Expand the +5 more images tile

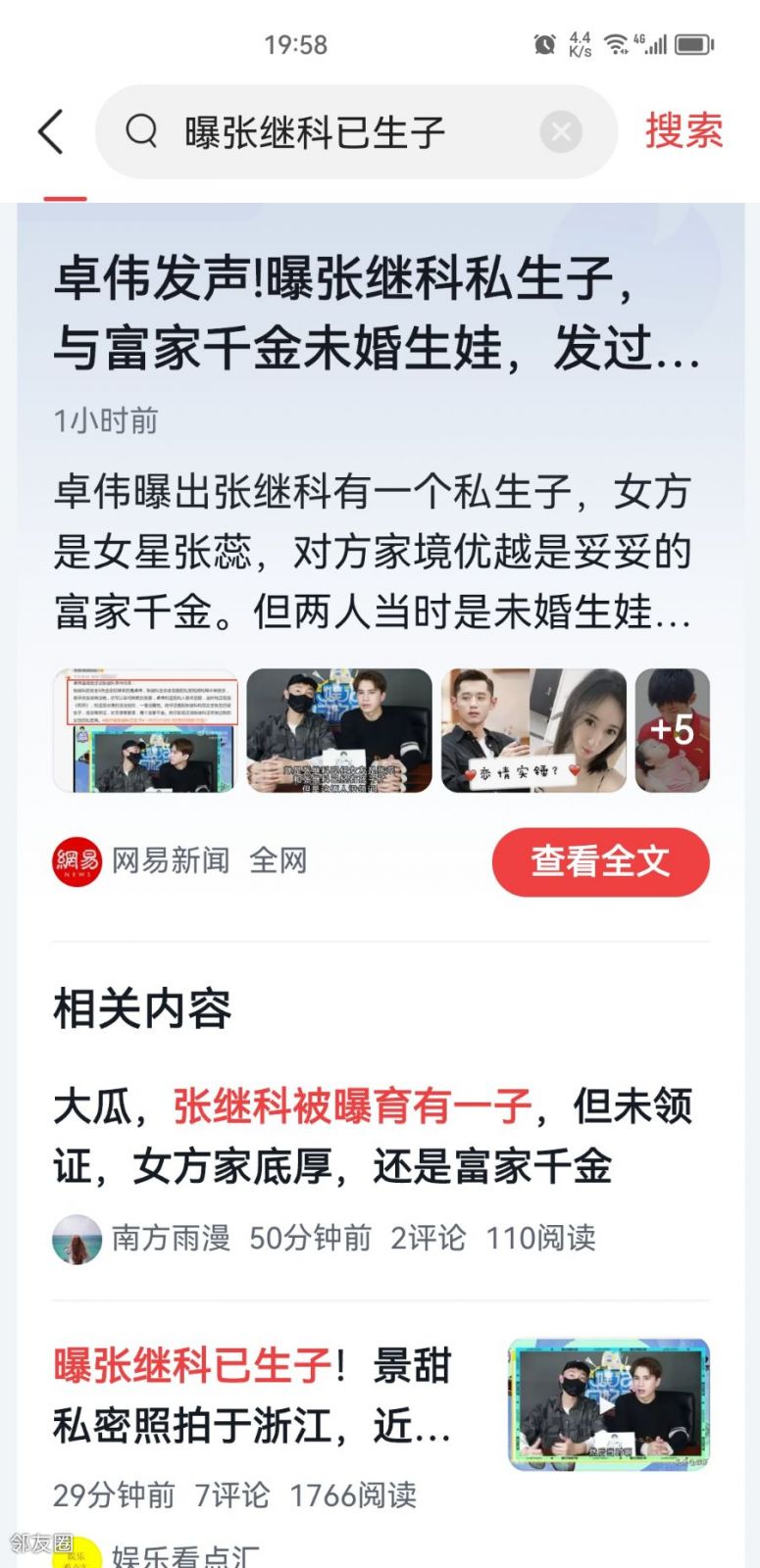(673, 730)
